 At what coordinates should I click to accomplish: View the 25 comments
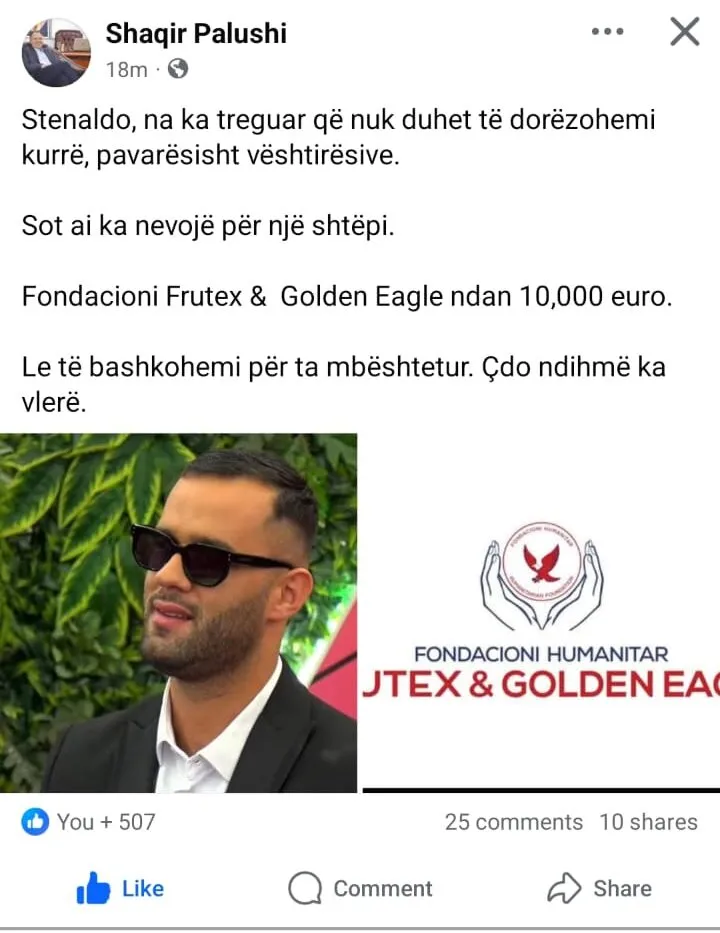pos(513,822)
